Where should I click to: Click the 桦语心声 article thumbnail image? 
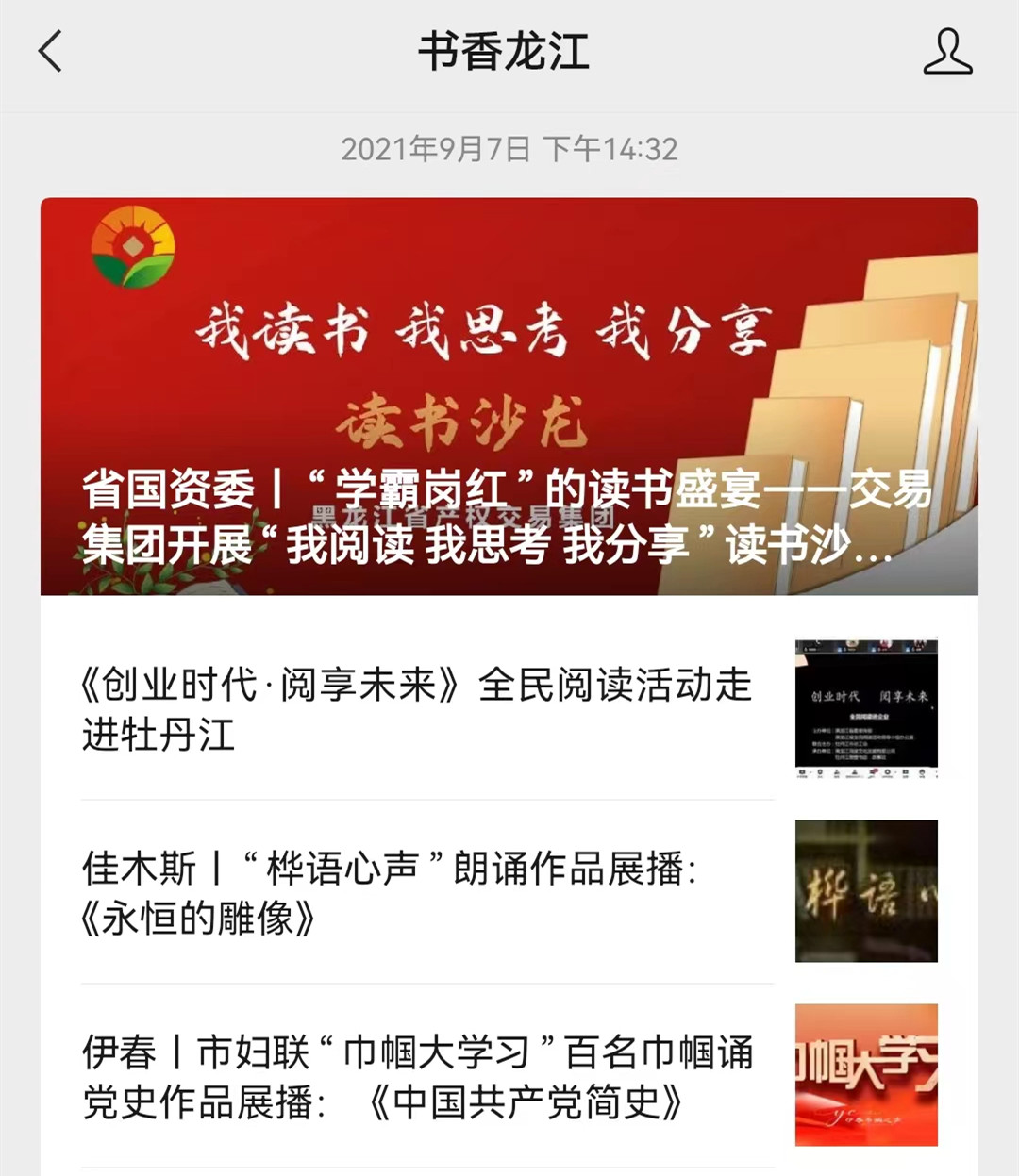tap(866, 890)
